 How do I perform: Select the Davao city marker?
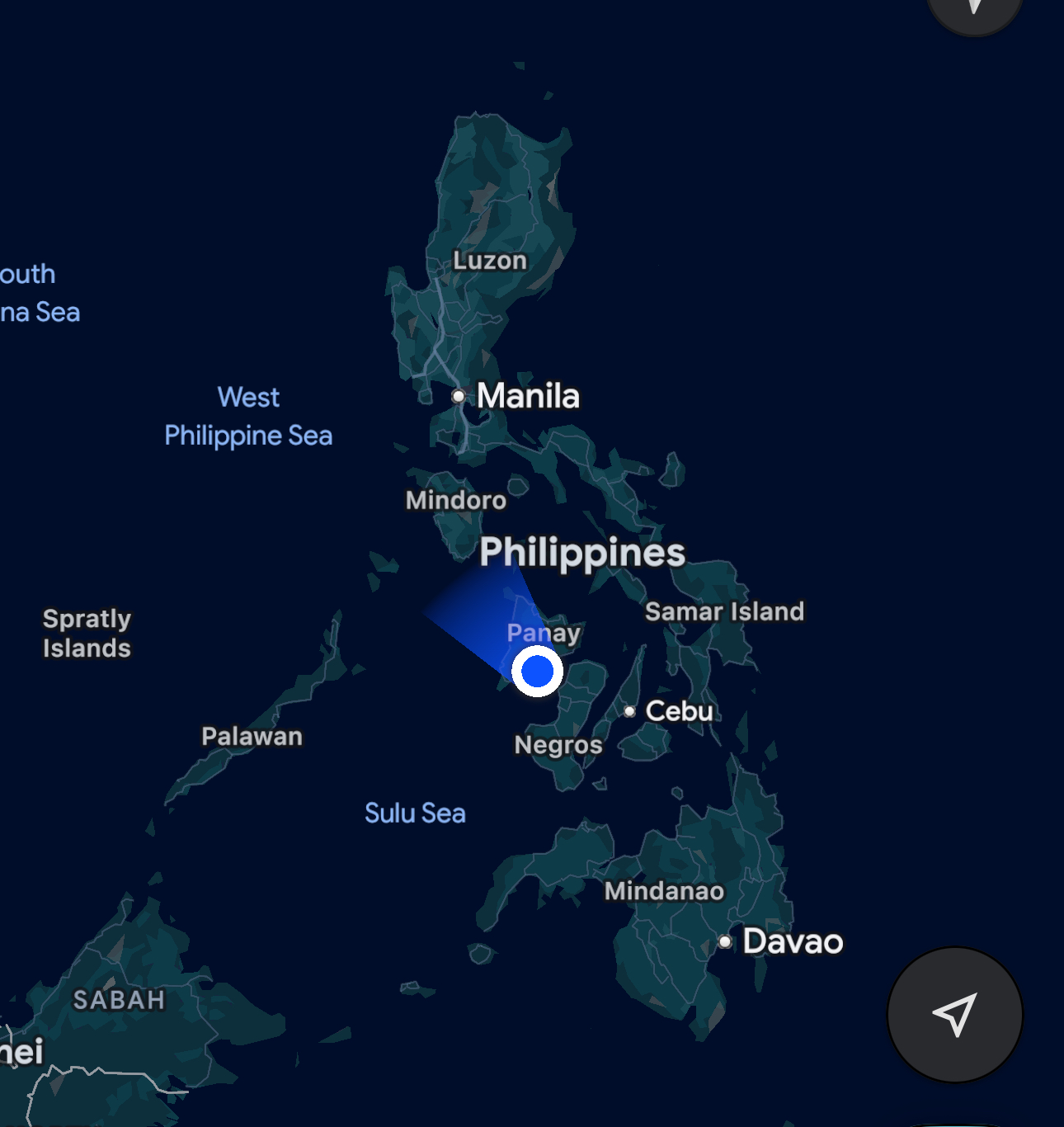coord(724,941)
